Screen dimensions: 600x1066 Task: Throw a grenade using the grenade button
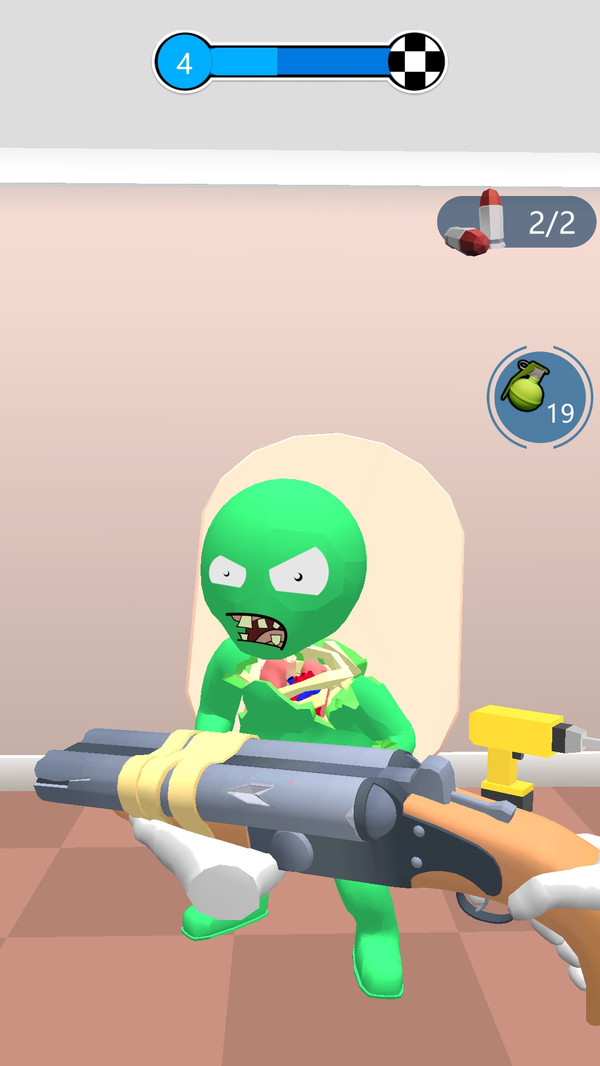539,396
